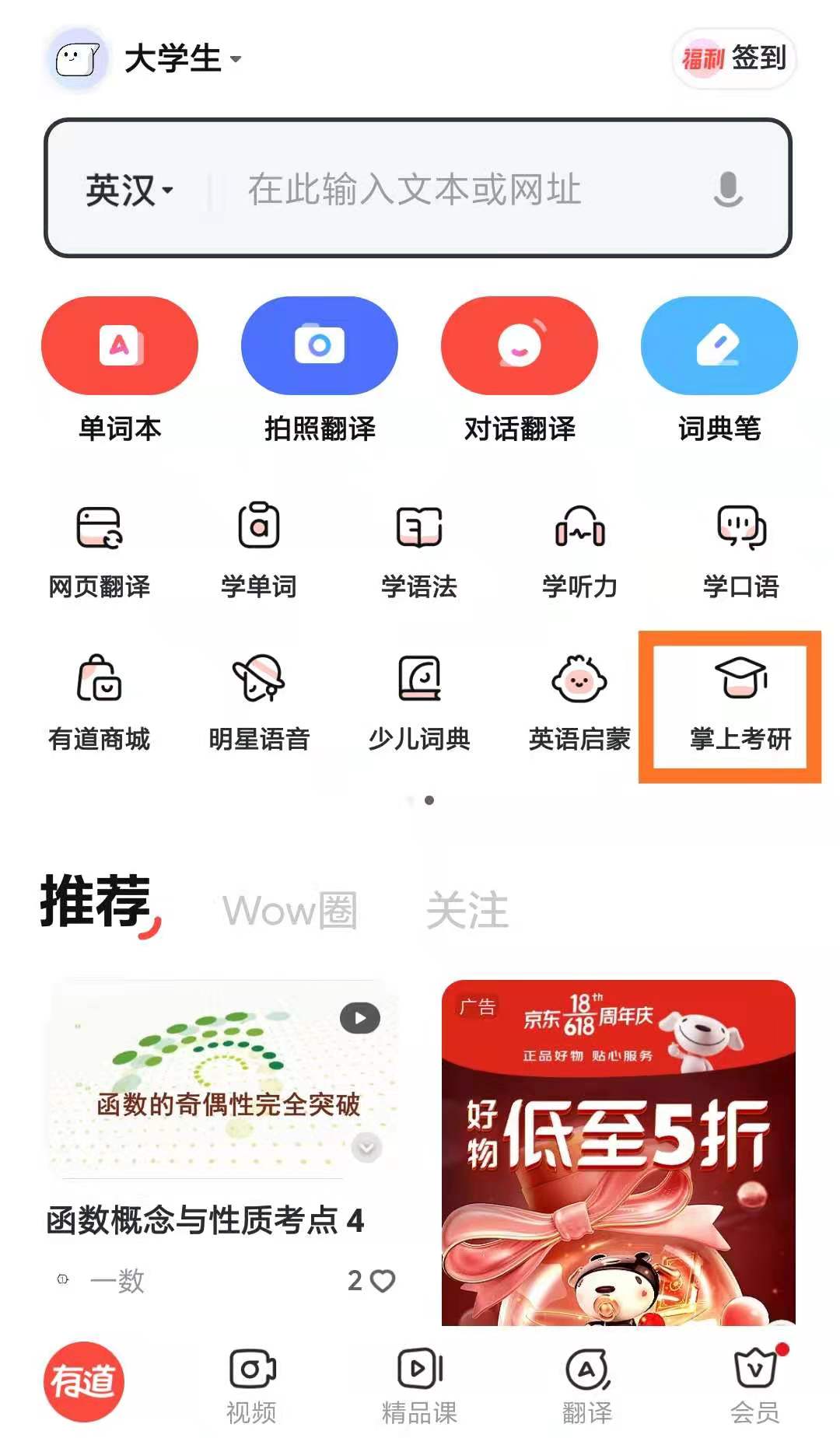Open the 拍照翻译 camera translation feature
Screen dimensions: 840x1438
[x=320, y=345]
